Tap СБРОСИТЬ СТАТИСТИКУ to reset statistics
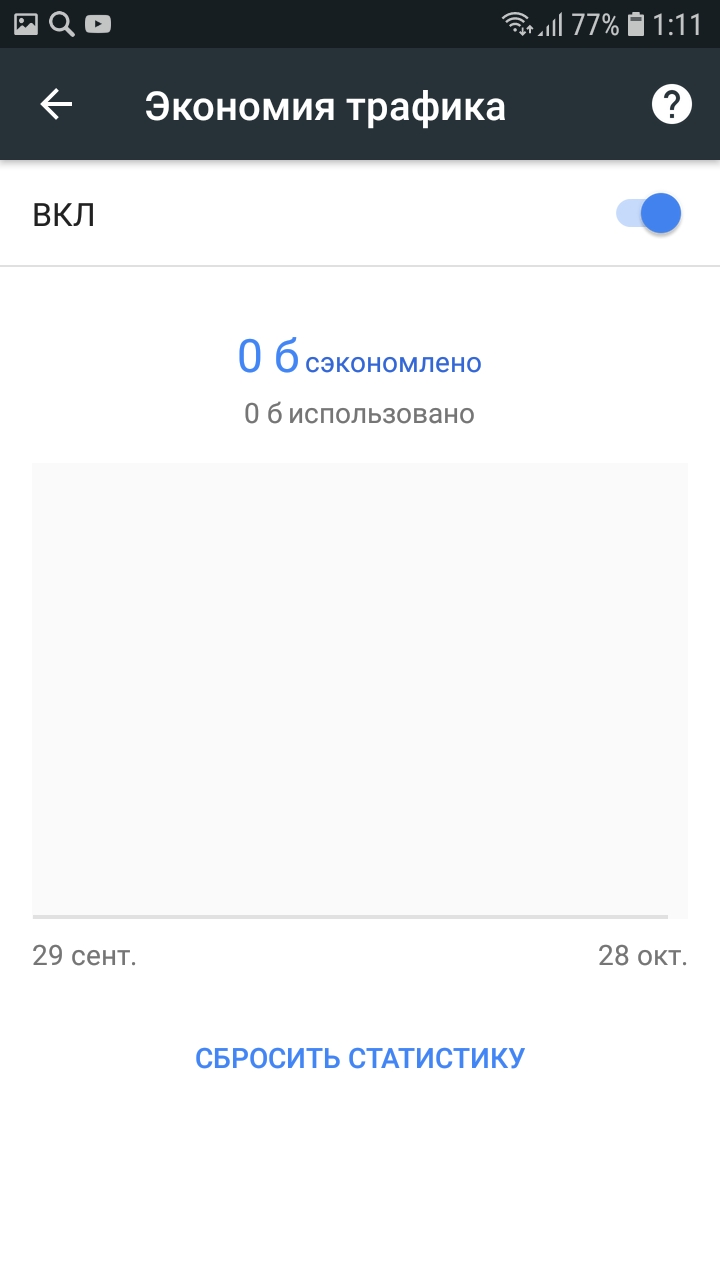The height and width of the screenshot is (1280, 720). point(360,1057)
